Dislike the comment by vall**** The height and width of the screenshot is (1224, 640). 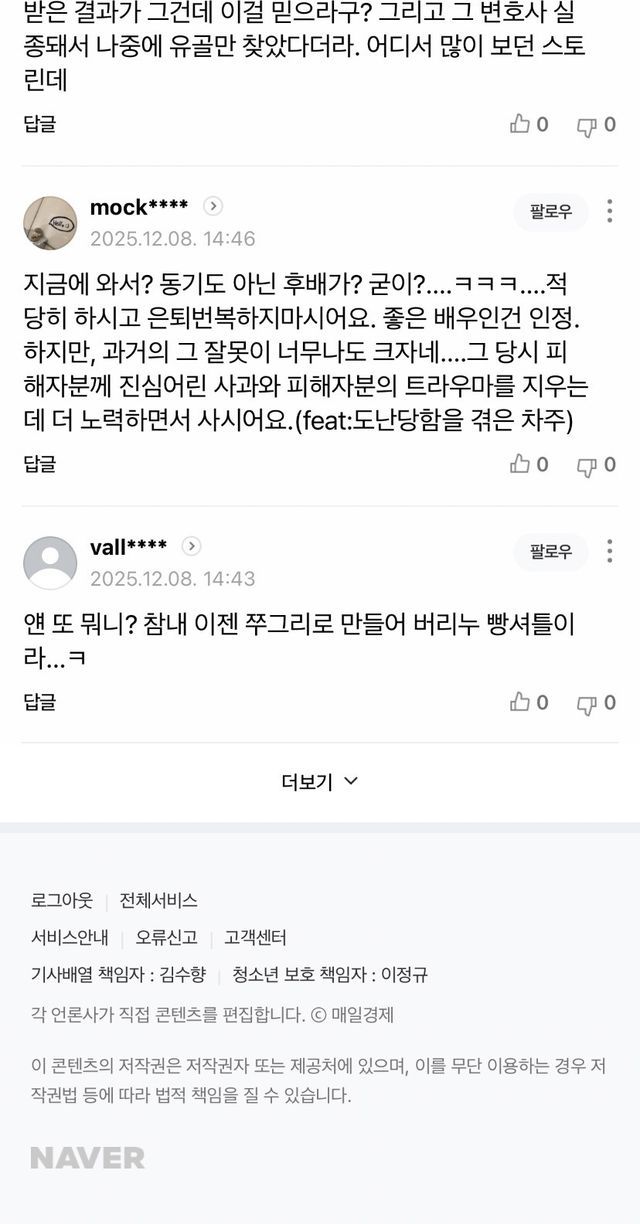(596, 704)
